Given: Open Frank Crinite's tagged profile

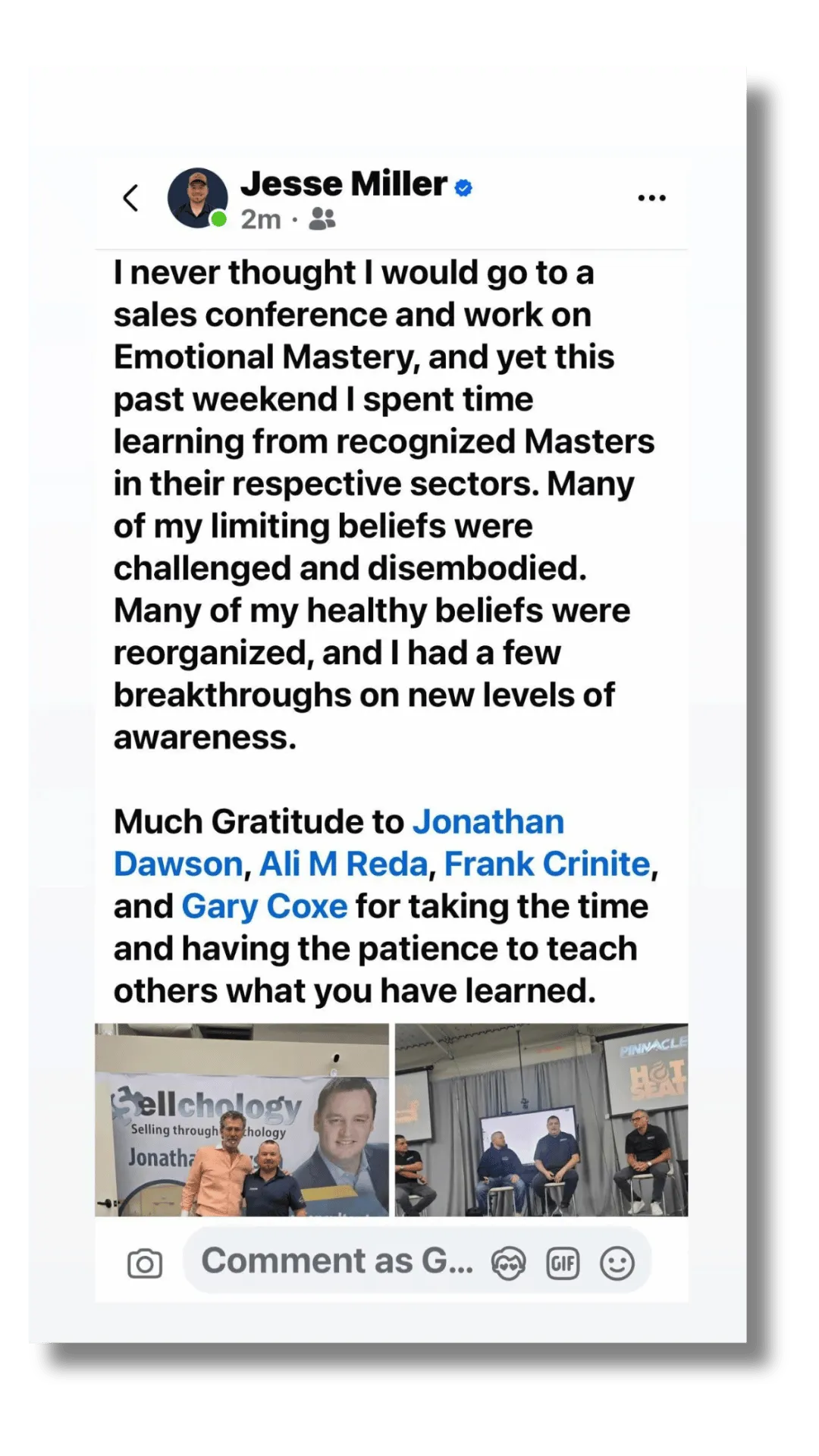Looking at the screenshot, I should [x=547, y=864].
